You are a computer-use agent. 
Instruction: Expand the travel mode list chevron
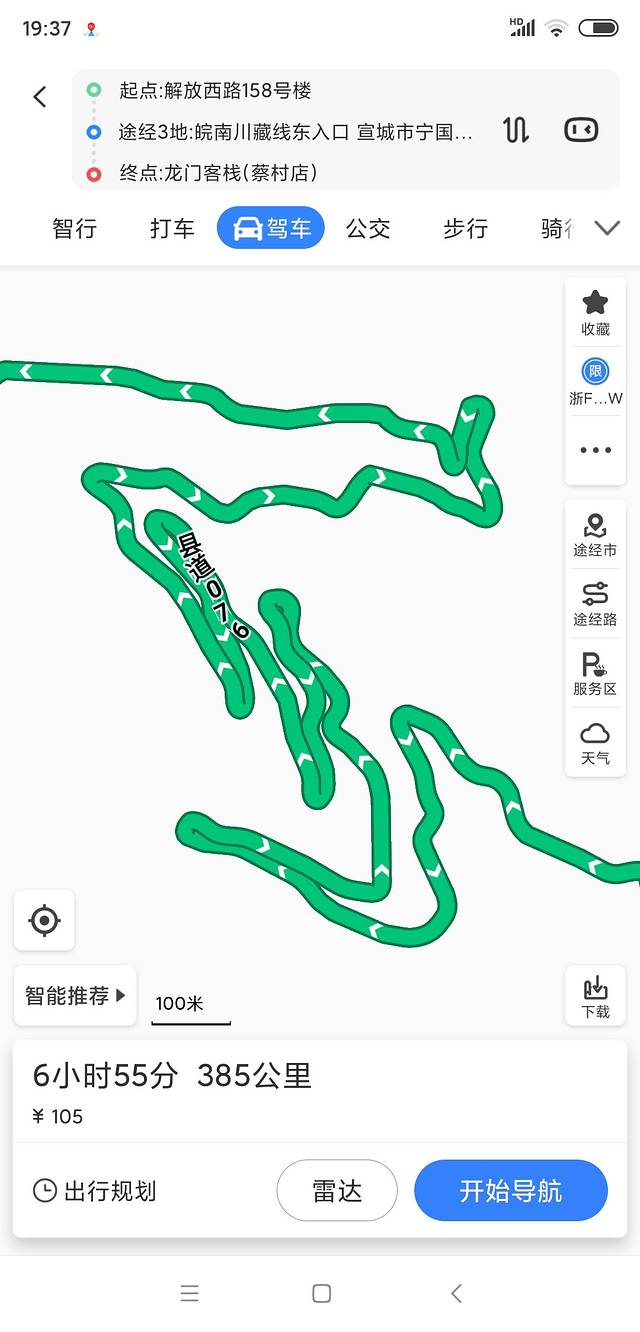[607, 228]
